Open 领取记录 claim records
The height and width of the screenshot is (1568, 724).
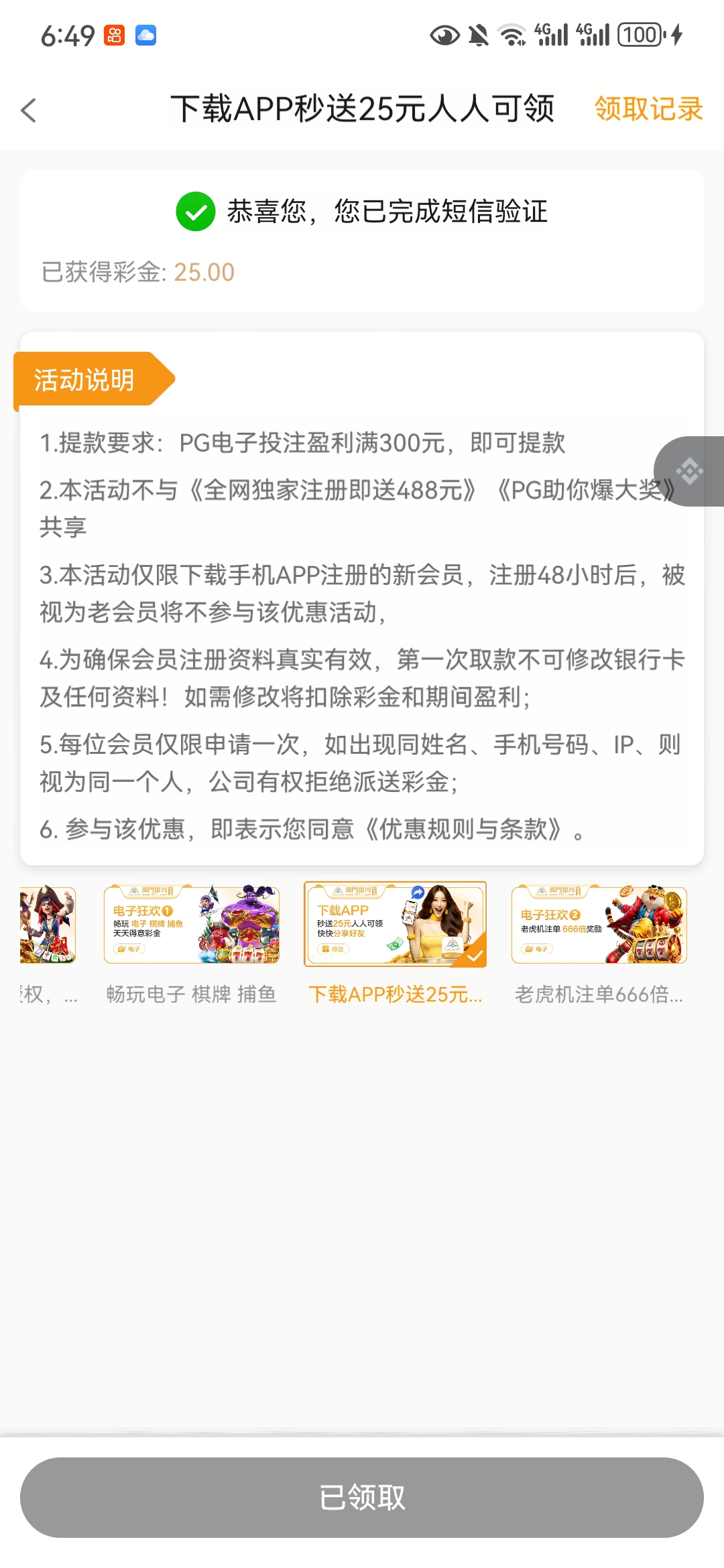click(x=648, y=109)
